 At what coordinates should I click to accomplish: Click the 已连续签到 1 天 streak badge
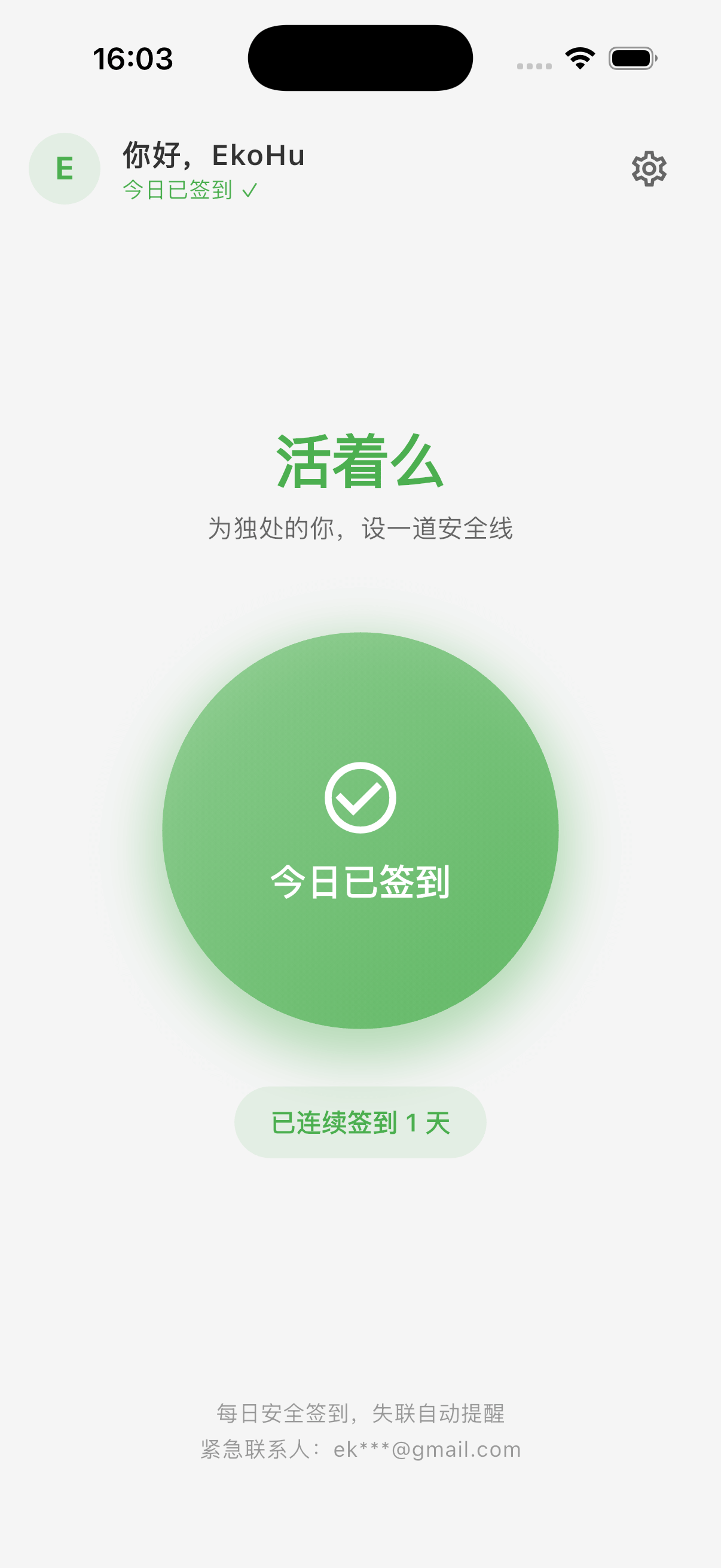pyautogui.click(x=359, y=1122)
